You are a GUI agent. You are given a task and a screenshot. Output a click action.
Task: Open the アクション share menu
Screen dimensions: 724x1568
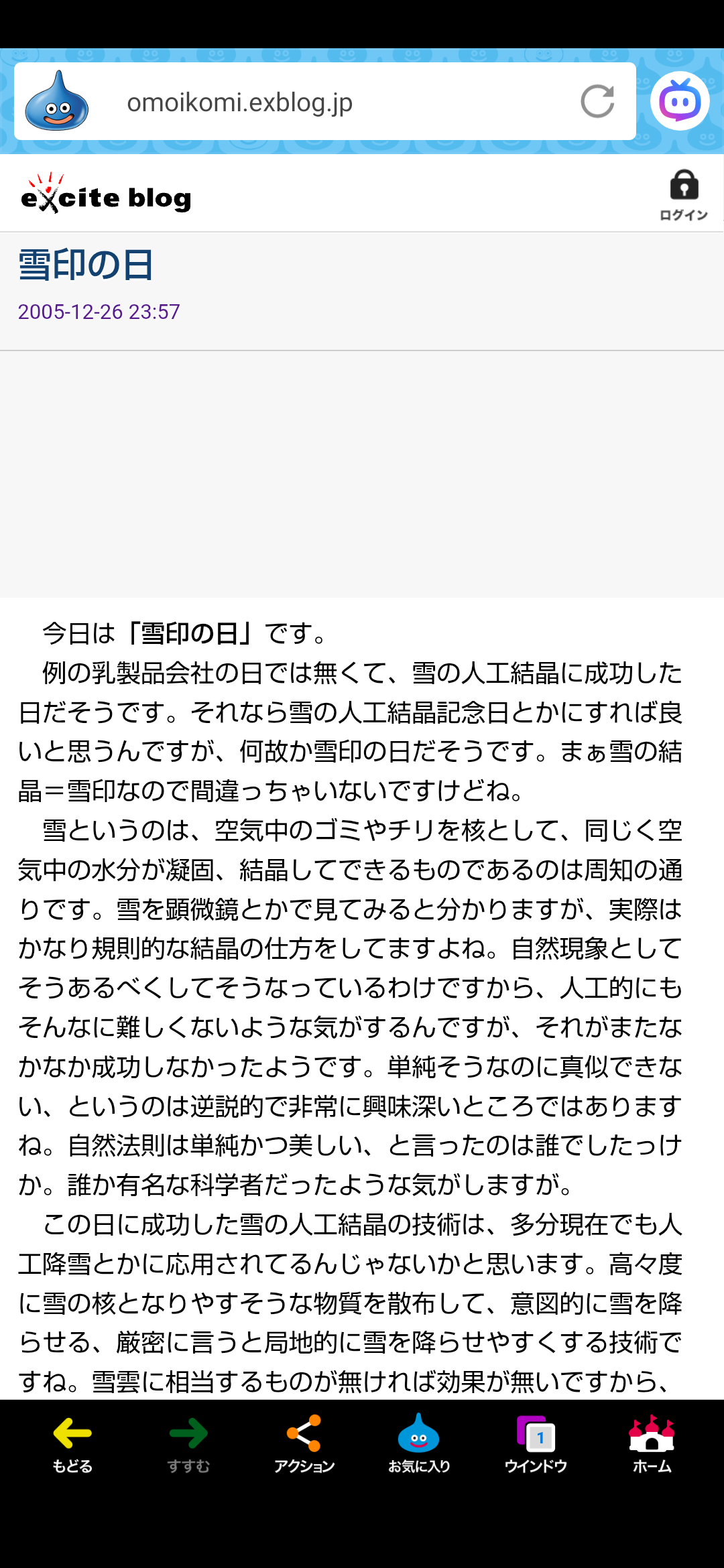(304, 1444)
